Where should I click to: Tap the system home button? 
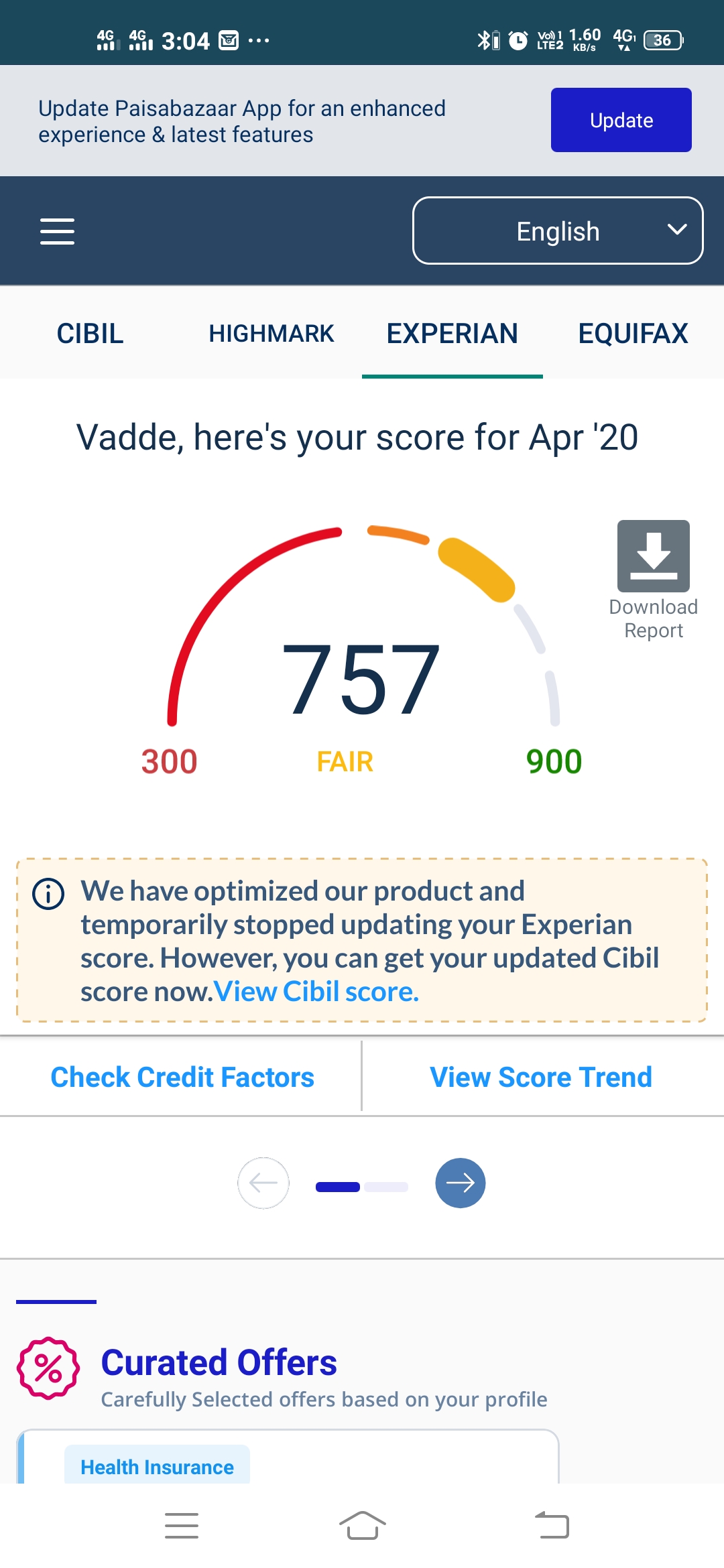362,1526
